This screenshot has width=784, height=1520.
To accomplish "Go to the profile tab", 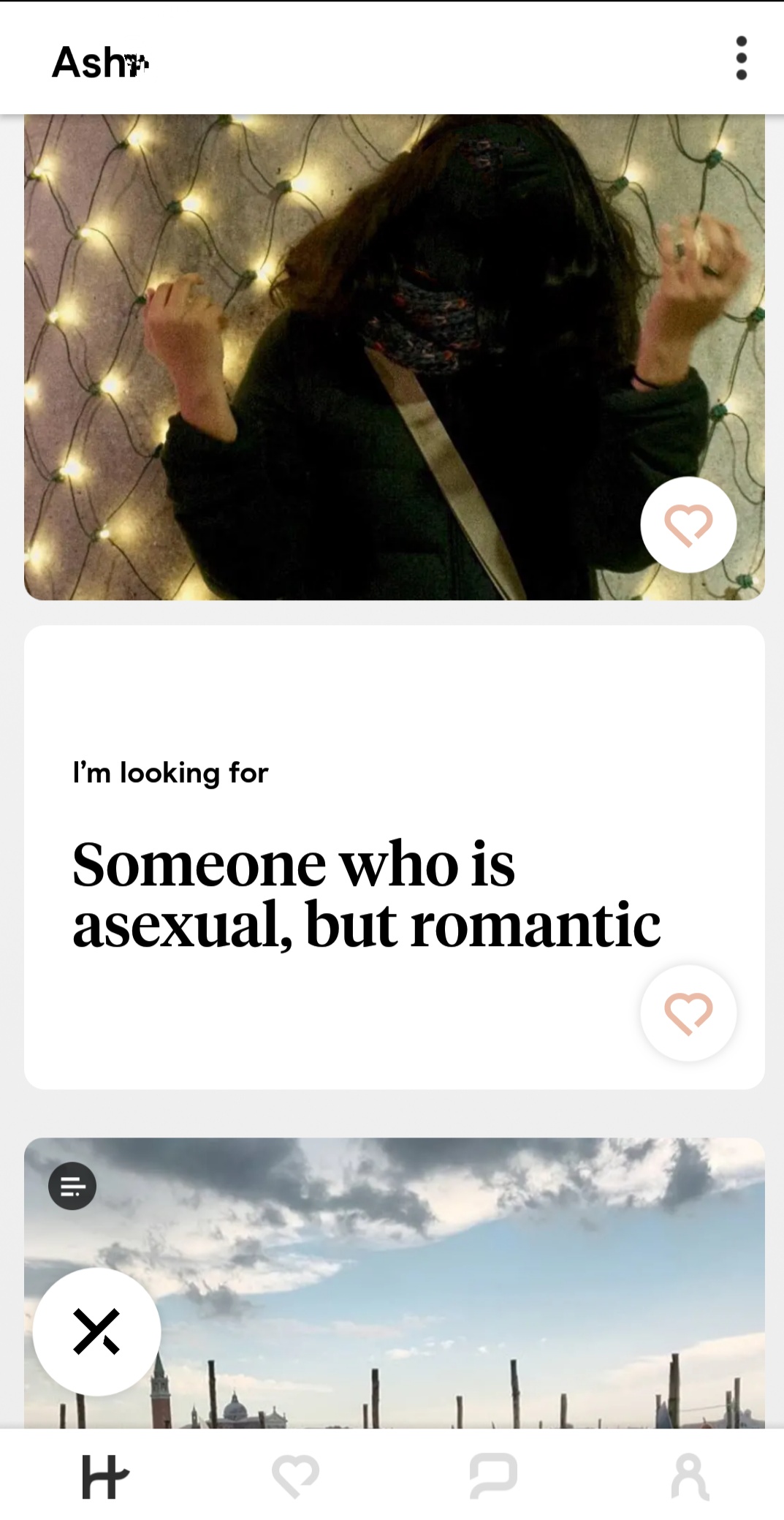I will click(x=689, y=1476).
